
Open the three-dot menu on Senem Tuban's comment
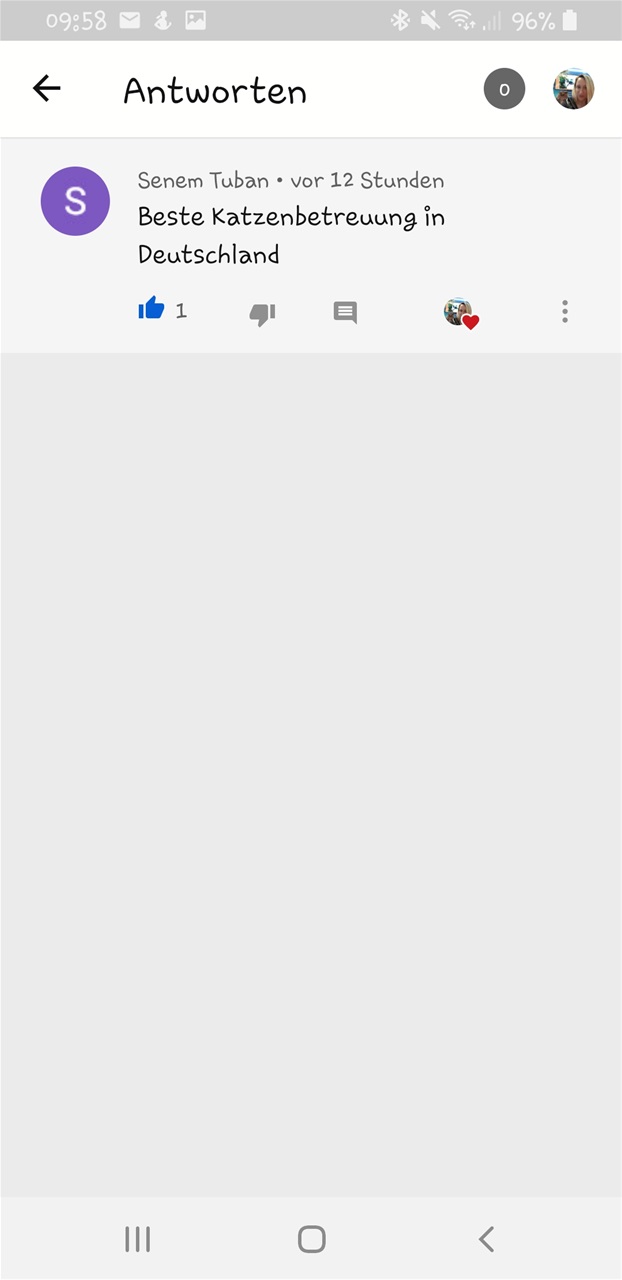[565, 311]
